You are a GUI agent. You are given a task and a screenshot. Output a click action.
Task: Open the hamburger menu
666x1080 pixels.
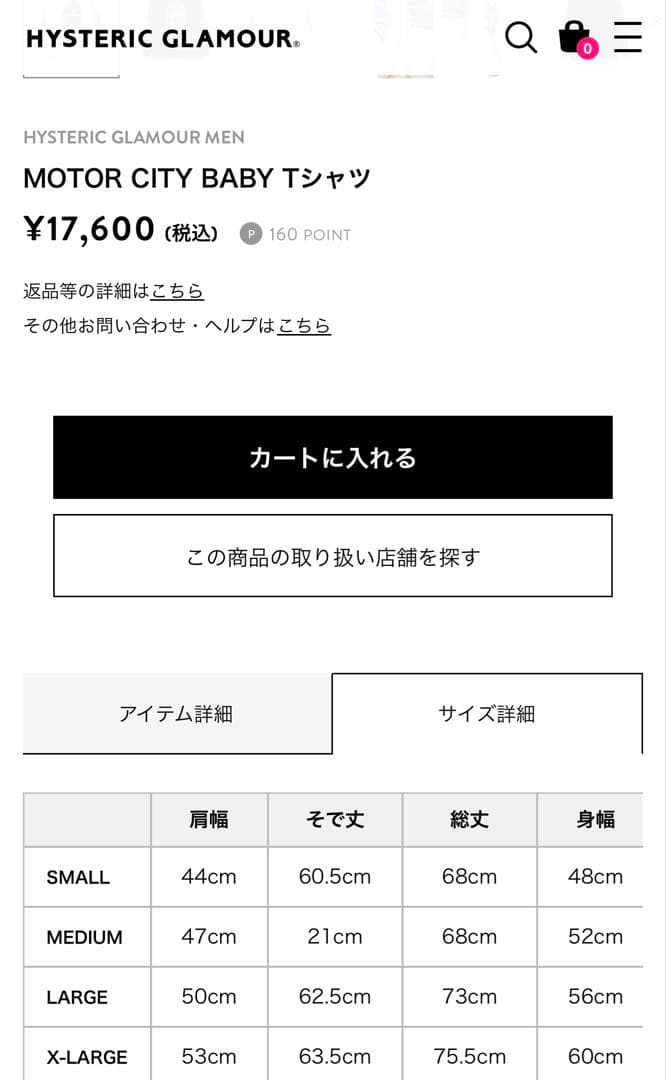point(628,37)
